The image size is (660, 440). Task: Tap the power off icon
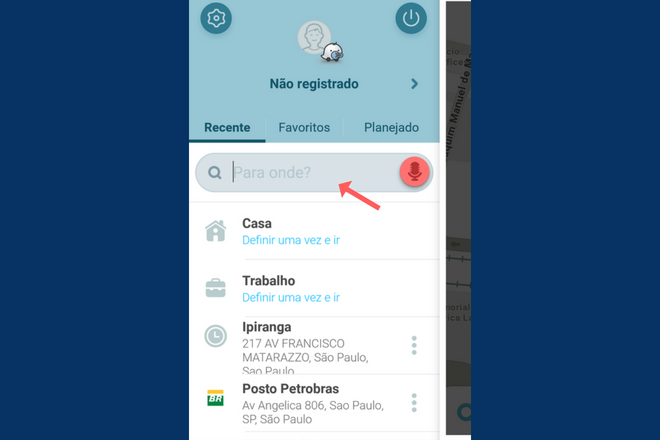pos(411,18)
